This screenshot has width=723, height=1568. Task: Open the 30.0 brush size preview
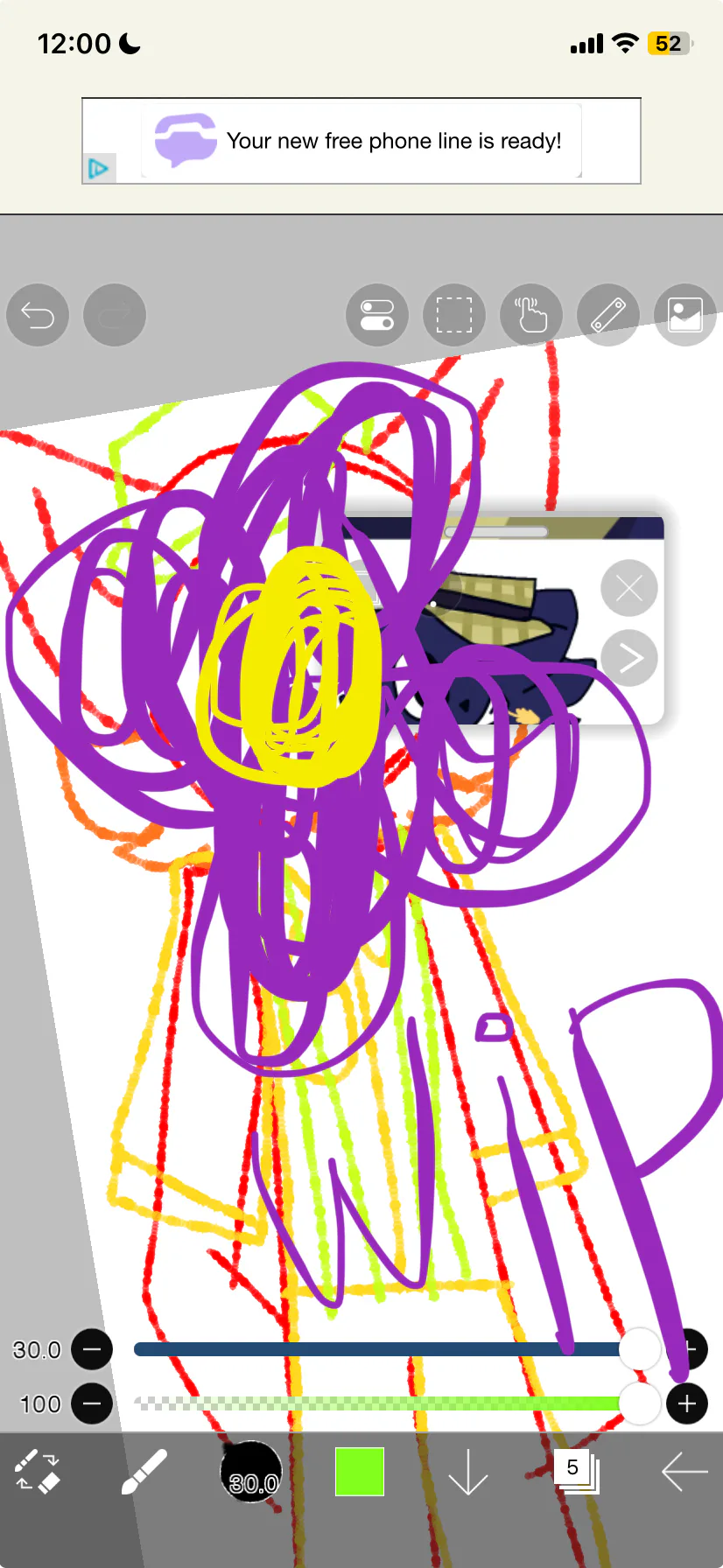pyautogui.click(x=251, y=1472)
